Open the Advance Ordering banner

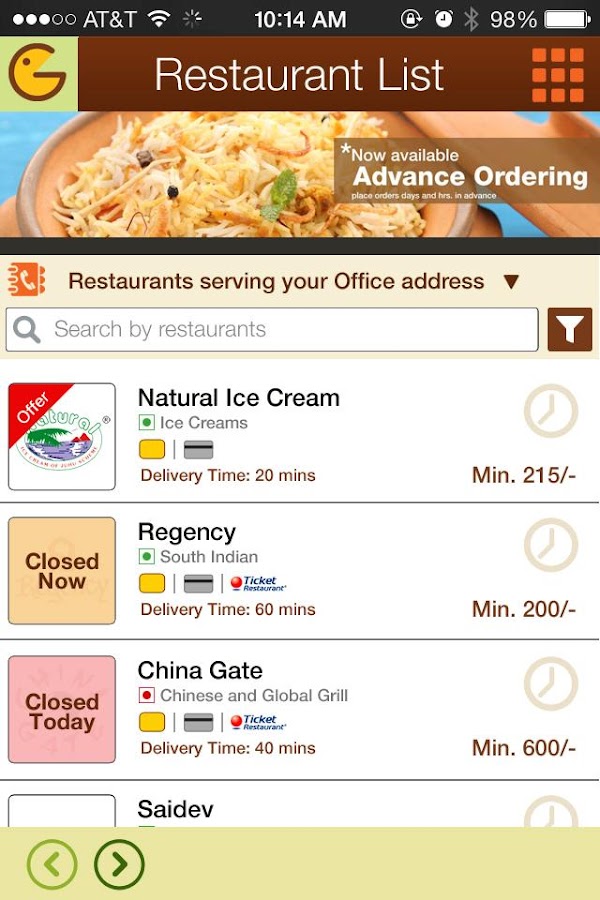[x=466, y=171]
